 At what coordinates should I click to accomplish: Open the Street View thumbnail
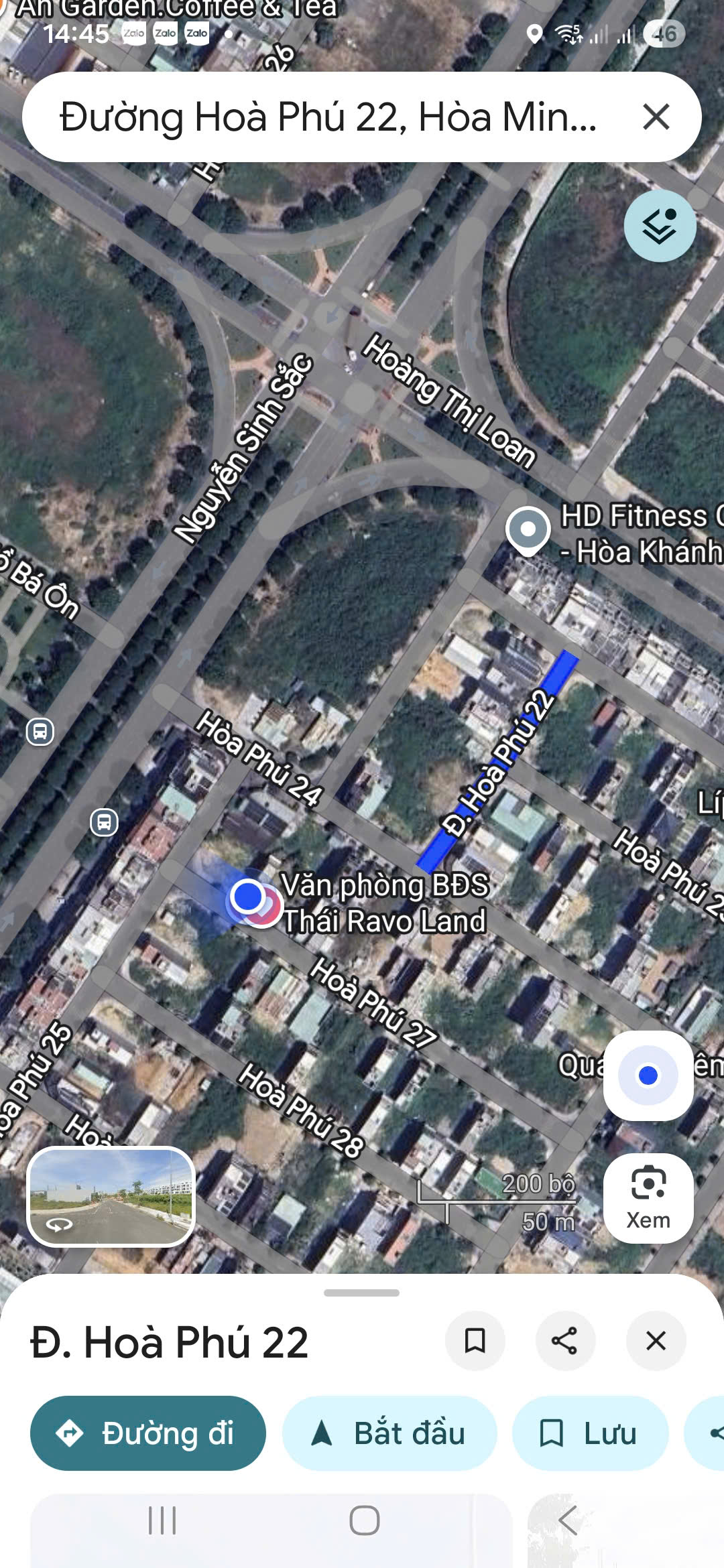111,1197
